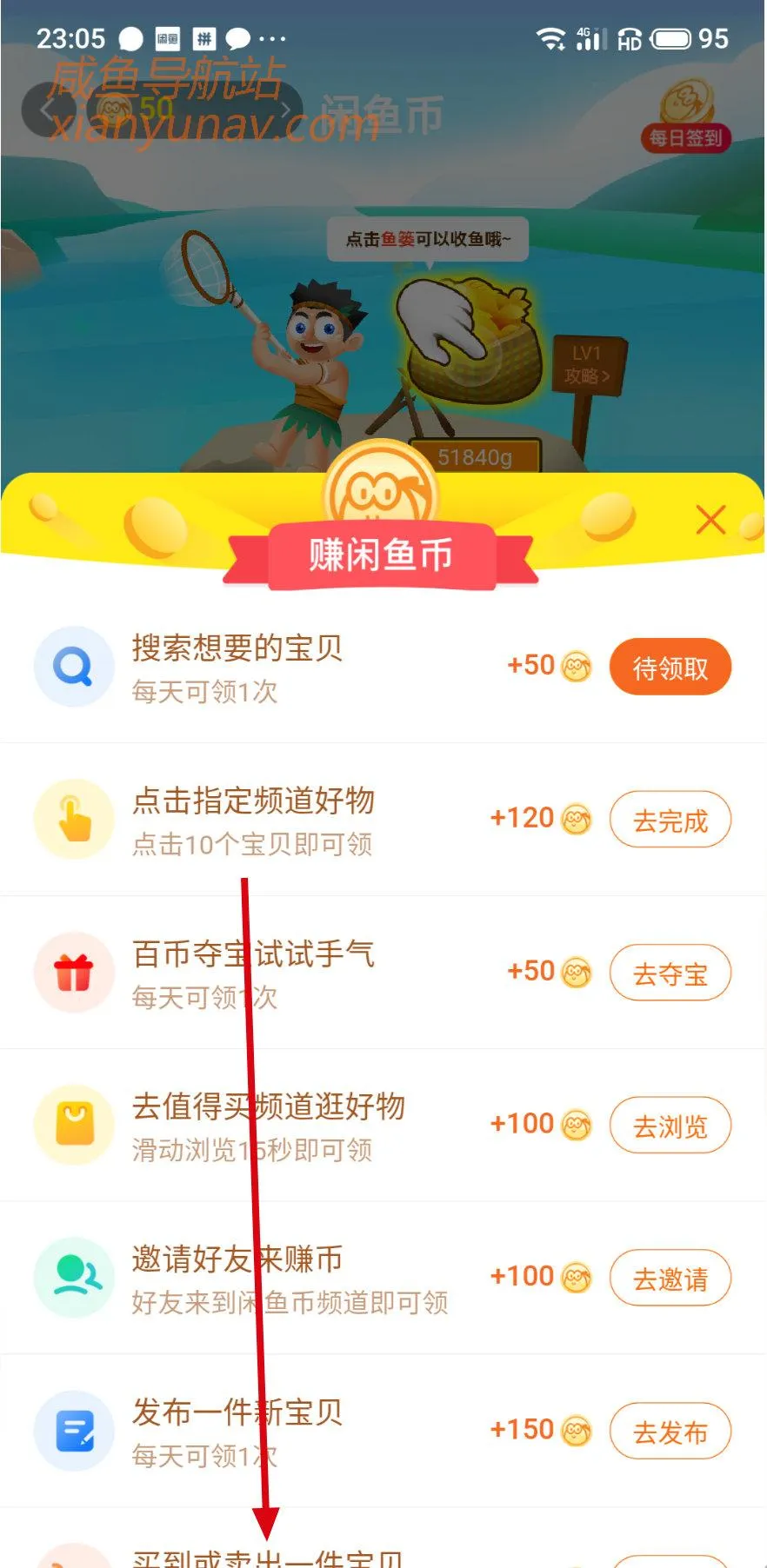Click the blue document icon for 发布一件新宝贝
Screen dimensions: 767x1568
(x=73, y=1431)
